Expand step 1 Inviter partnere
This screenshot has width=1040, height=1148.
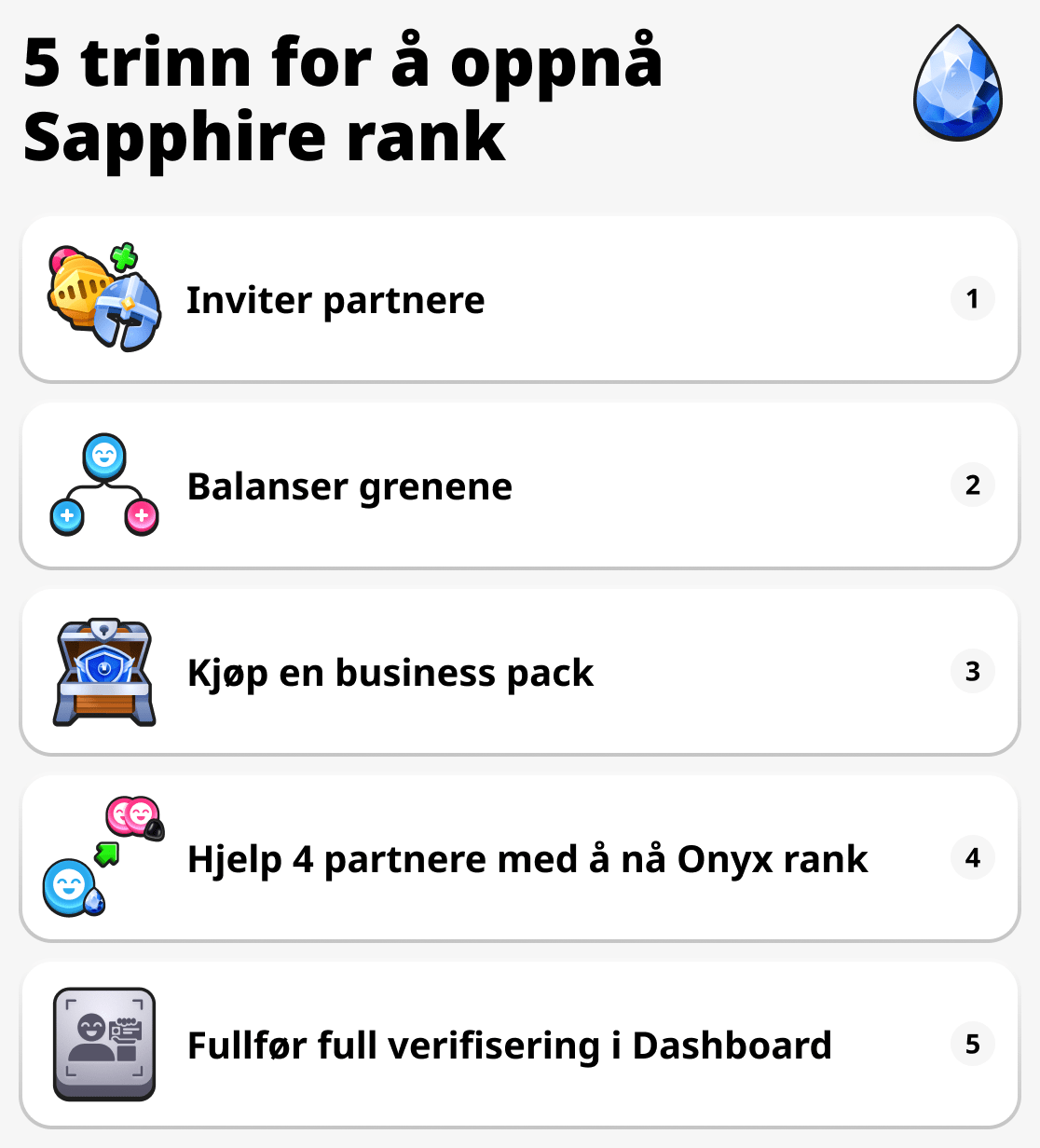[x=520, y=299]
